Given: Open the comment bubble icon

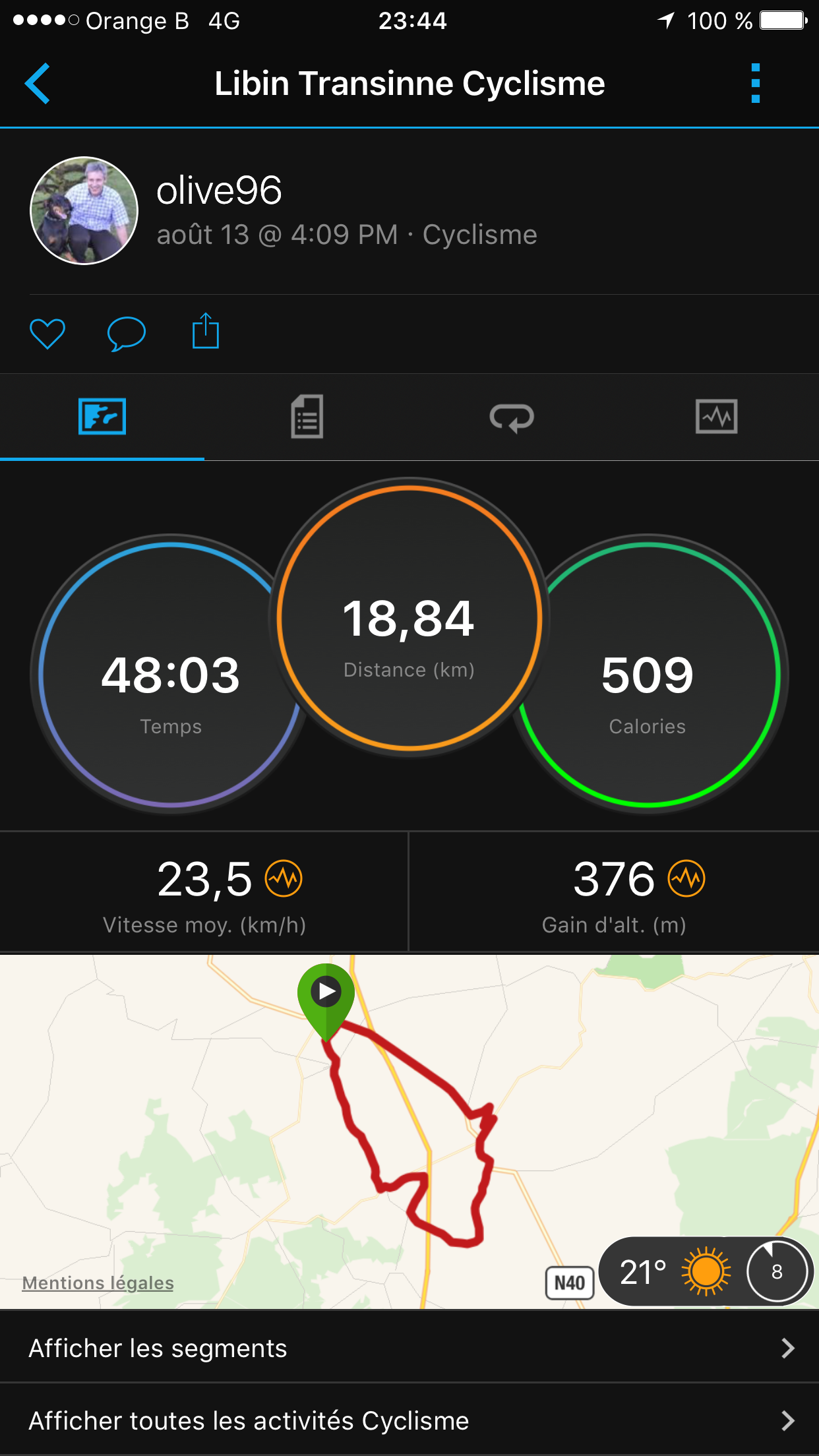Looking at the screenshot, I should click(126, 334).
